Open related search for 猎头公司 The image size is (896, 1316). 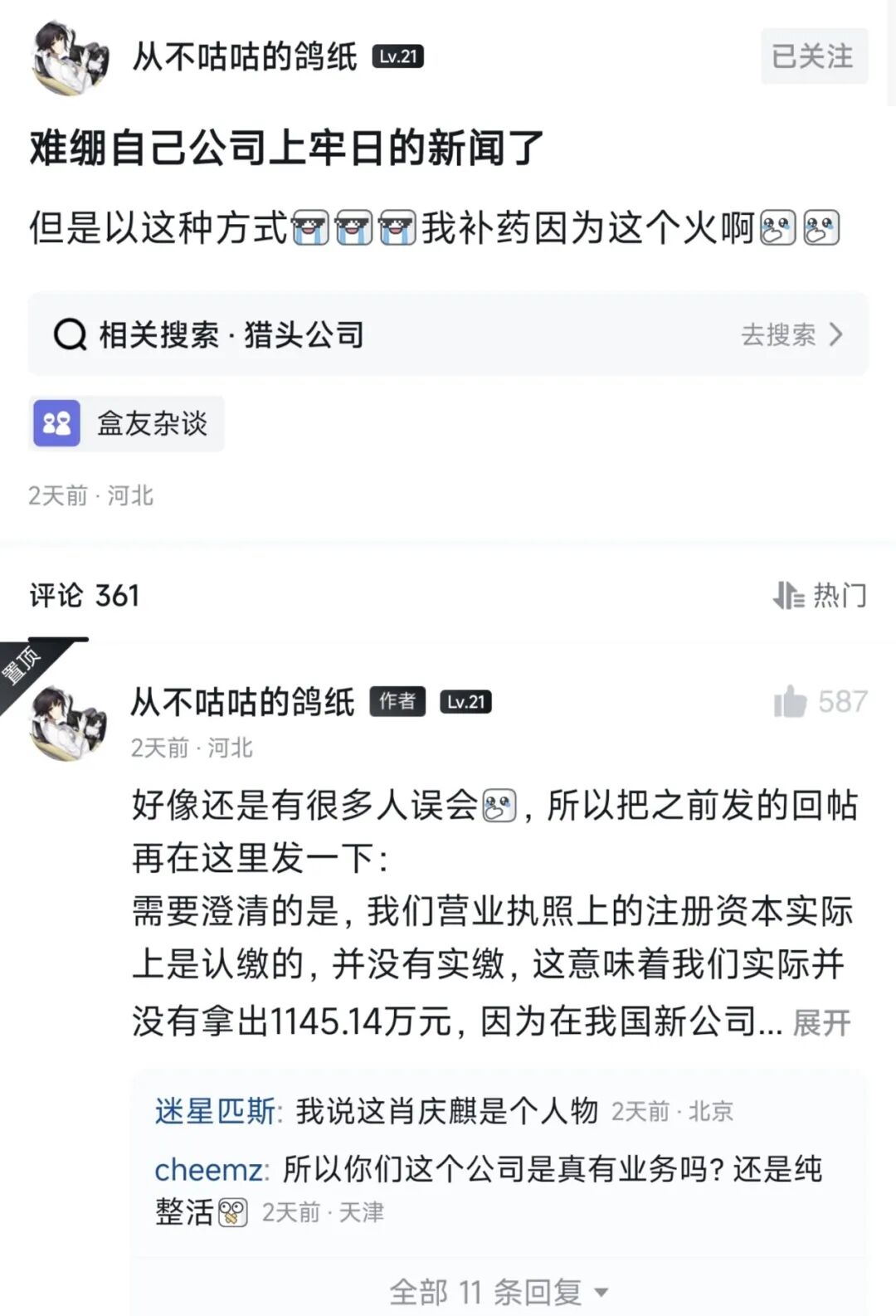pyautogui.click(x=448, y=334)
